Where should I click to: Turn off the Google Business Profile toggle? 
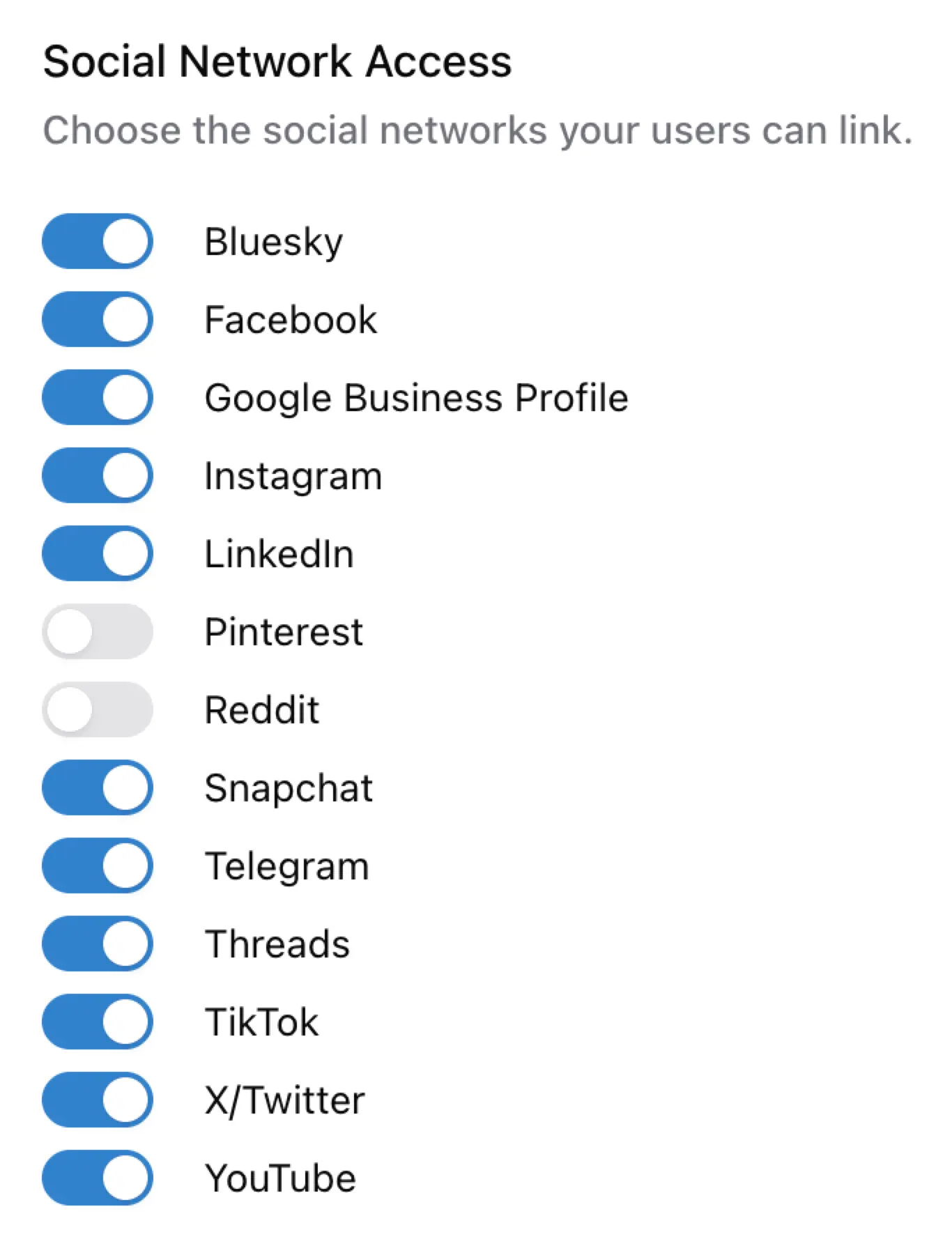pyautogui.click(x=97, y=397)
